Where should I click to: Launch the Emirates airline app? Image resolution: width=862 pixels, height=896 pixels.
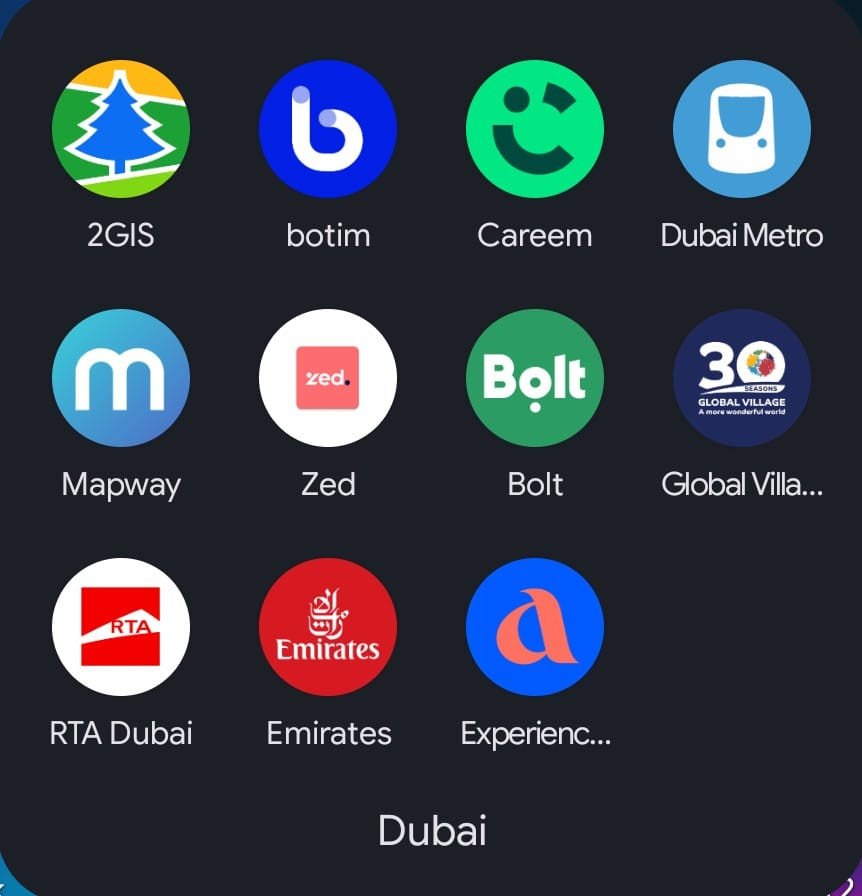click(328, 627)
